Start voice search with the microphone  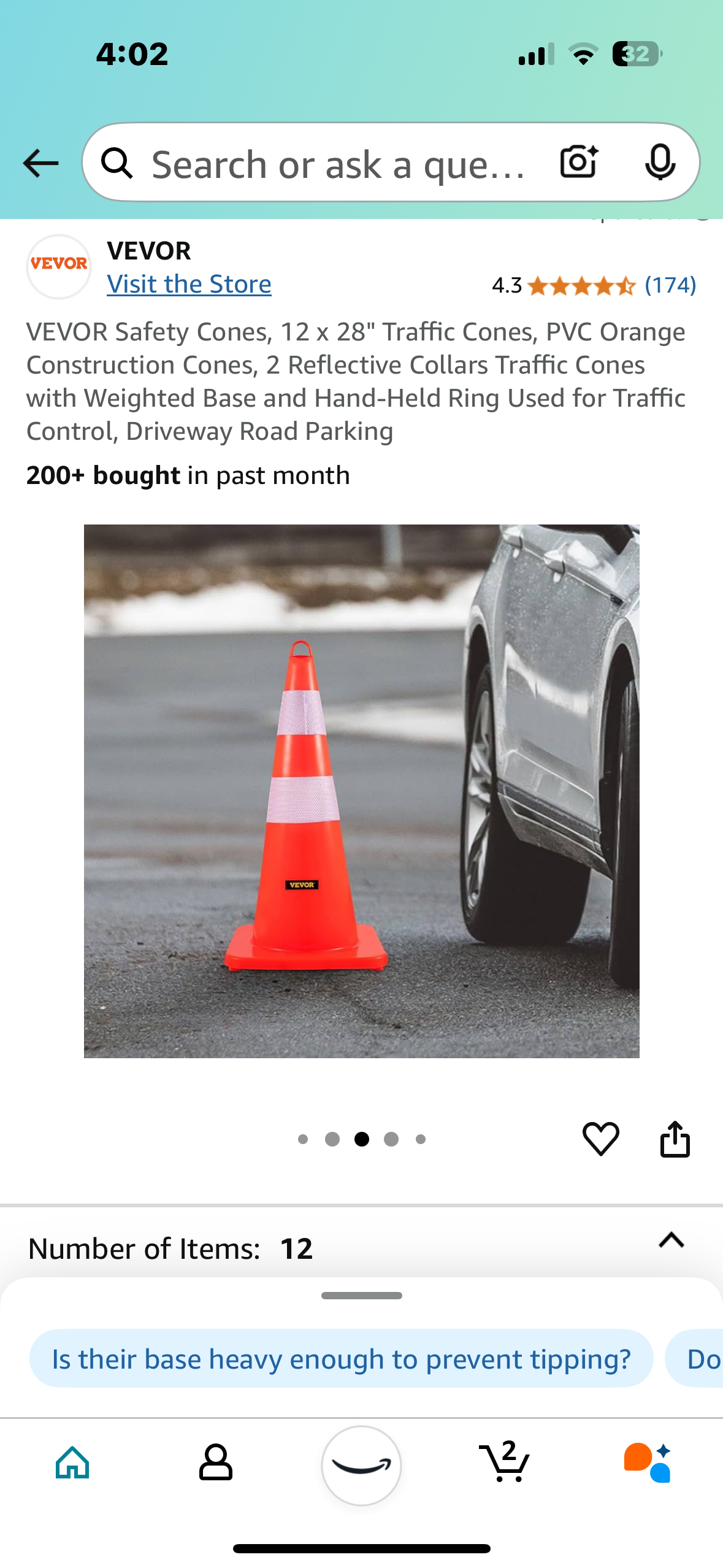point(660,163)
